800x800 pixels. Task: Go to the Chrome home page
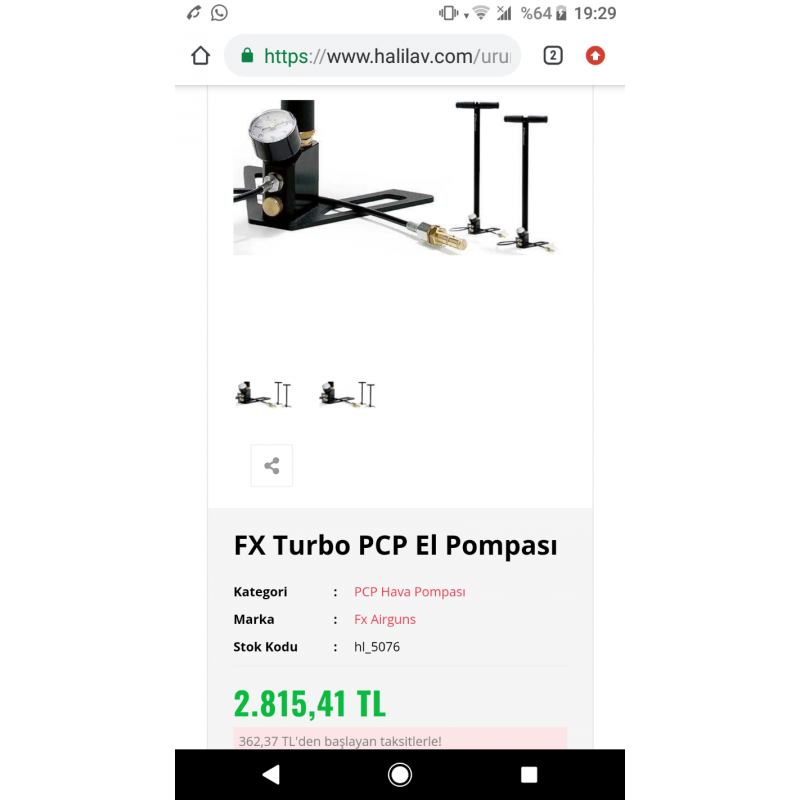[x=201, y=56]
